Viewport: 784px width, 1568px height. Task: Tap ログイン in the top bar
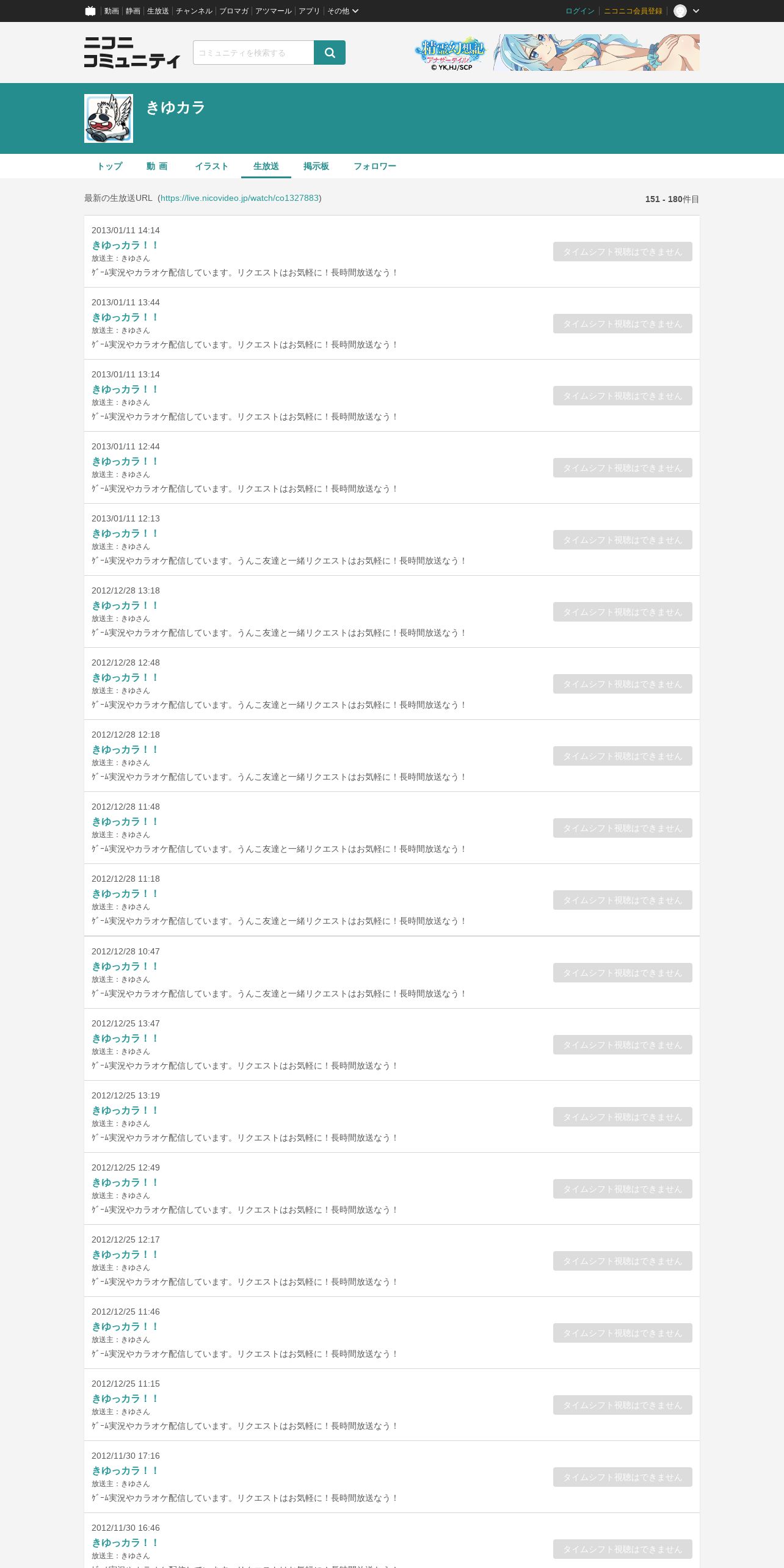click(x=579, y=11)
